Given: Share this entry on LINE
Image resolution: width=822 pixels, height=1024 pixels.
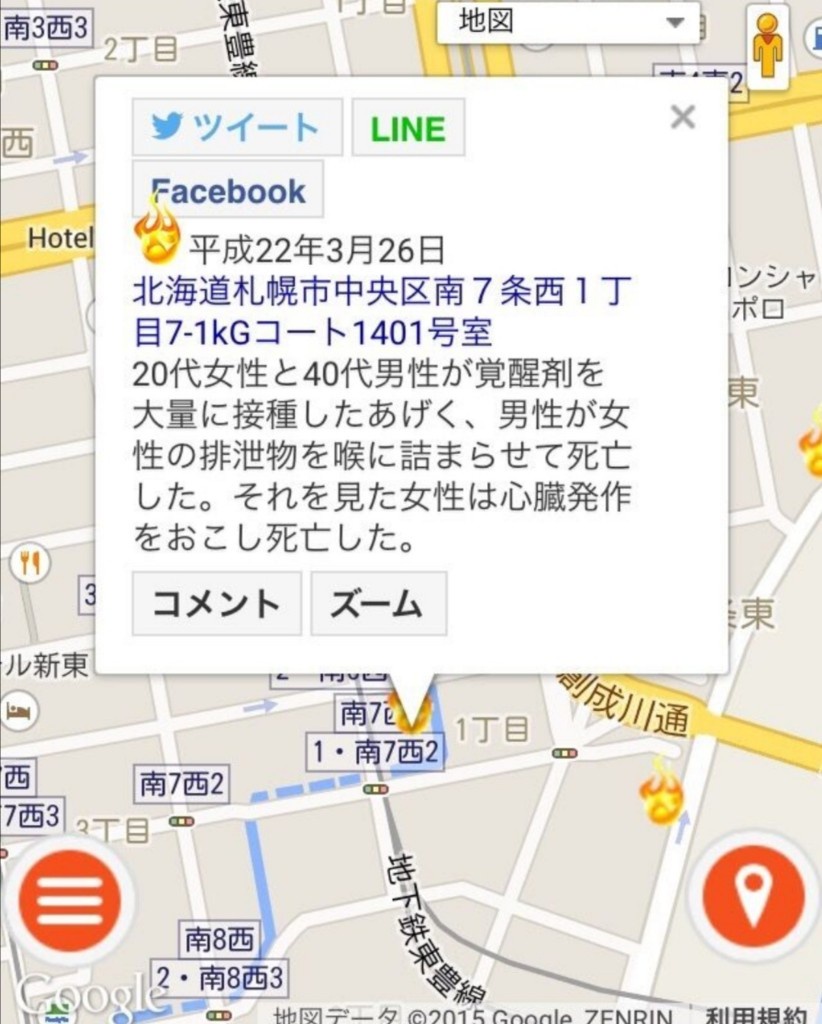Looking at the screenshot, I should coord(408,128).
